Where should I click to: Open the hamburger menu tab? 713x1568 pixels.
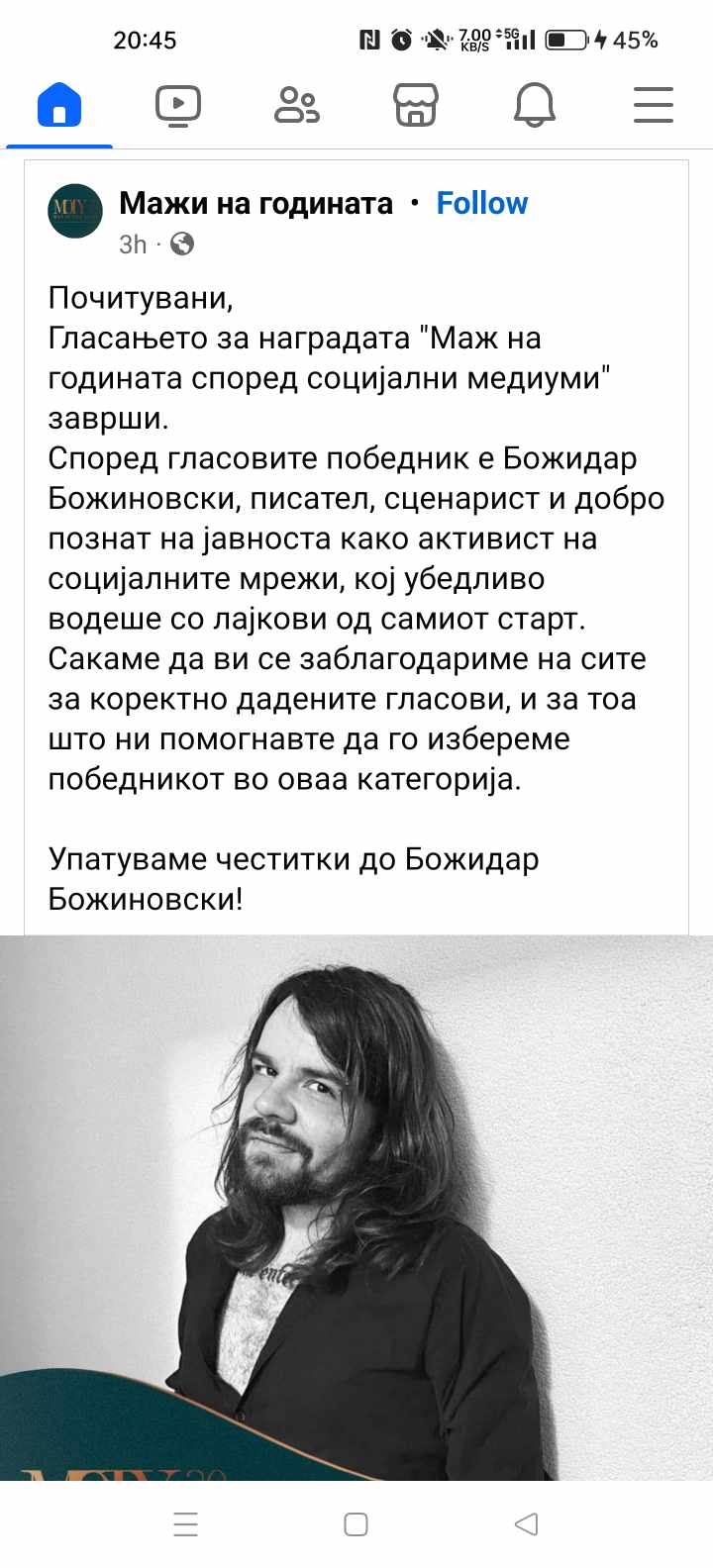click(x=654, y=105)
